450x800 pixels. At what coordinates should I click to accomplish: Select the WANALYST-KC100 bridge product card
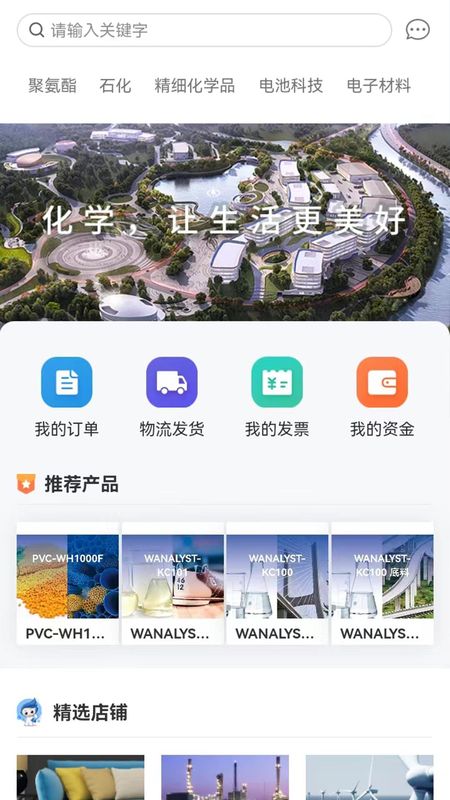[278, 584]
